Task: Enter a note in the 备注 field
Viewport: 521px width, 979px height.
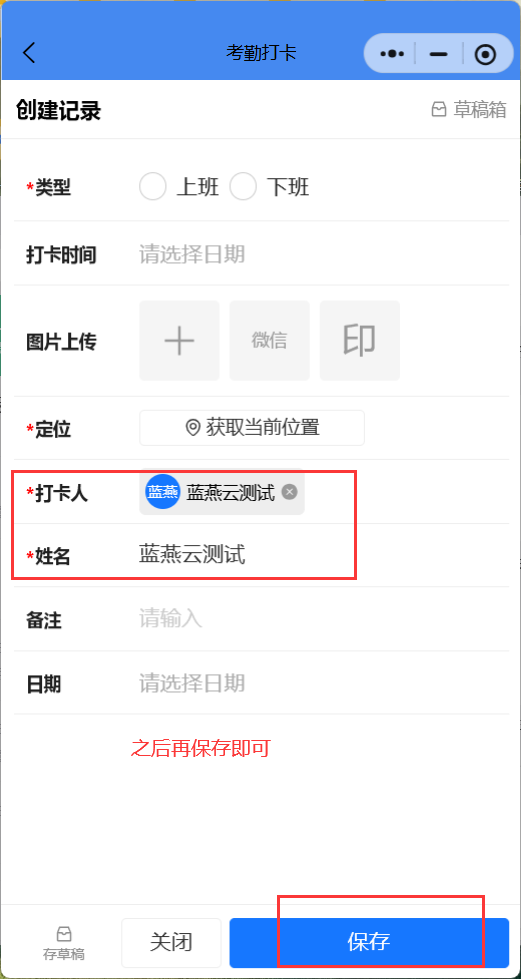Action: 324,619
